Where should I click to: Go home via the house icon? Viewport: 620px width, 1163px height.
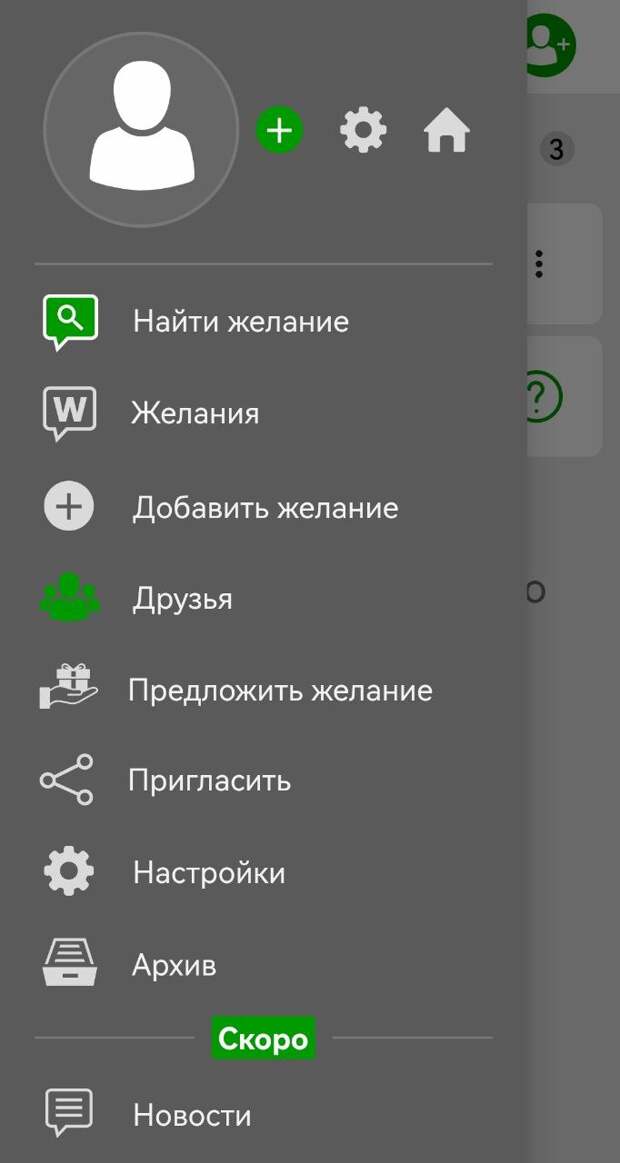point(446,131)
